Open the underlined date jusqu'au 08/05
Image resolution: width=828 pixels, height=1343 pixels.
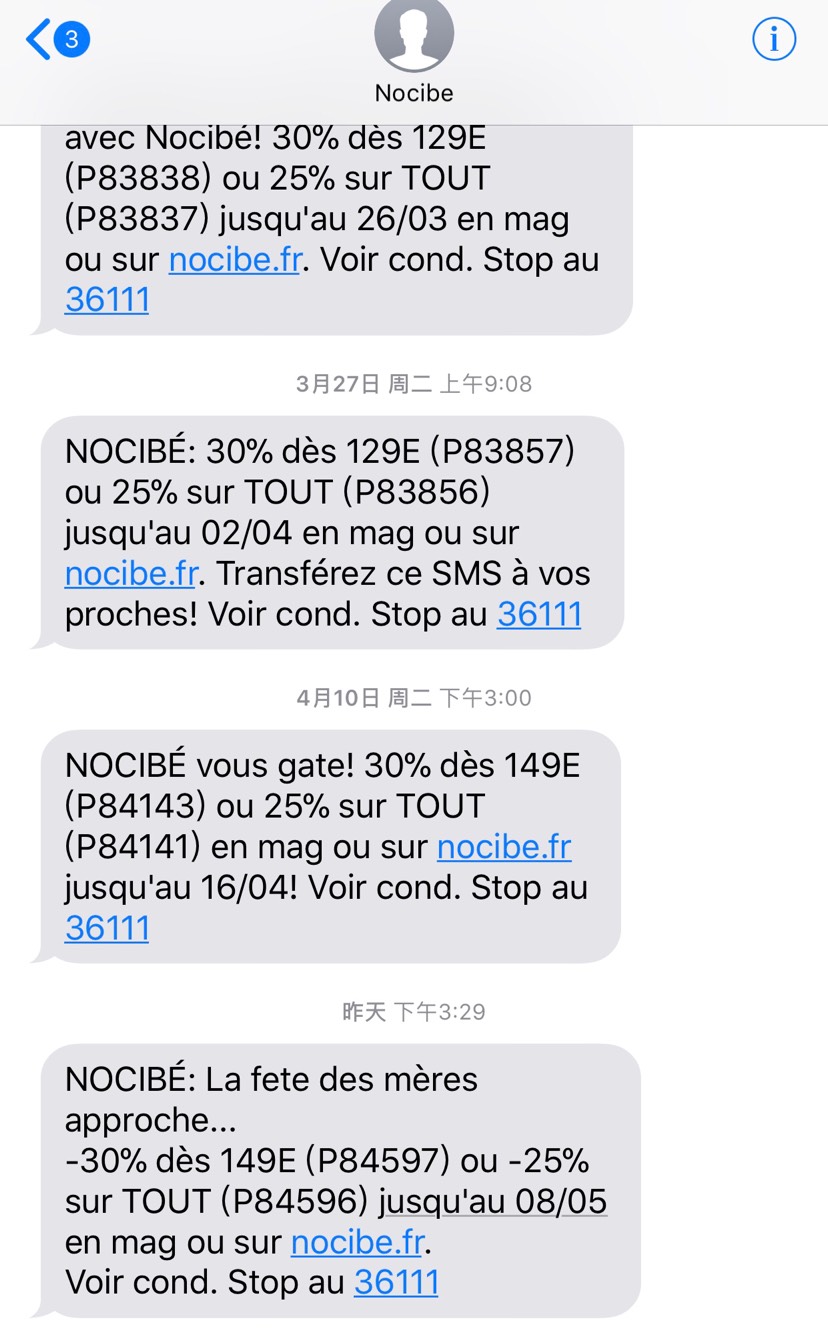click(493, 1202)
